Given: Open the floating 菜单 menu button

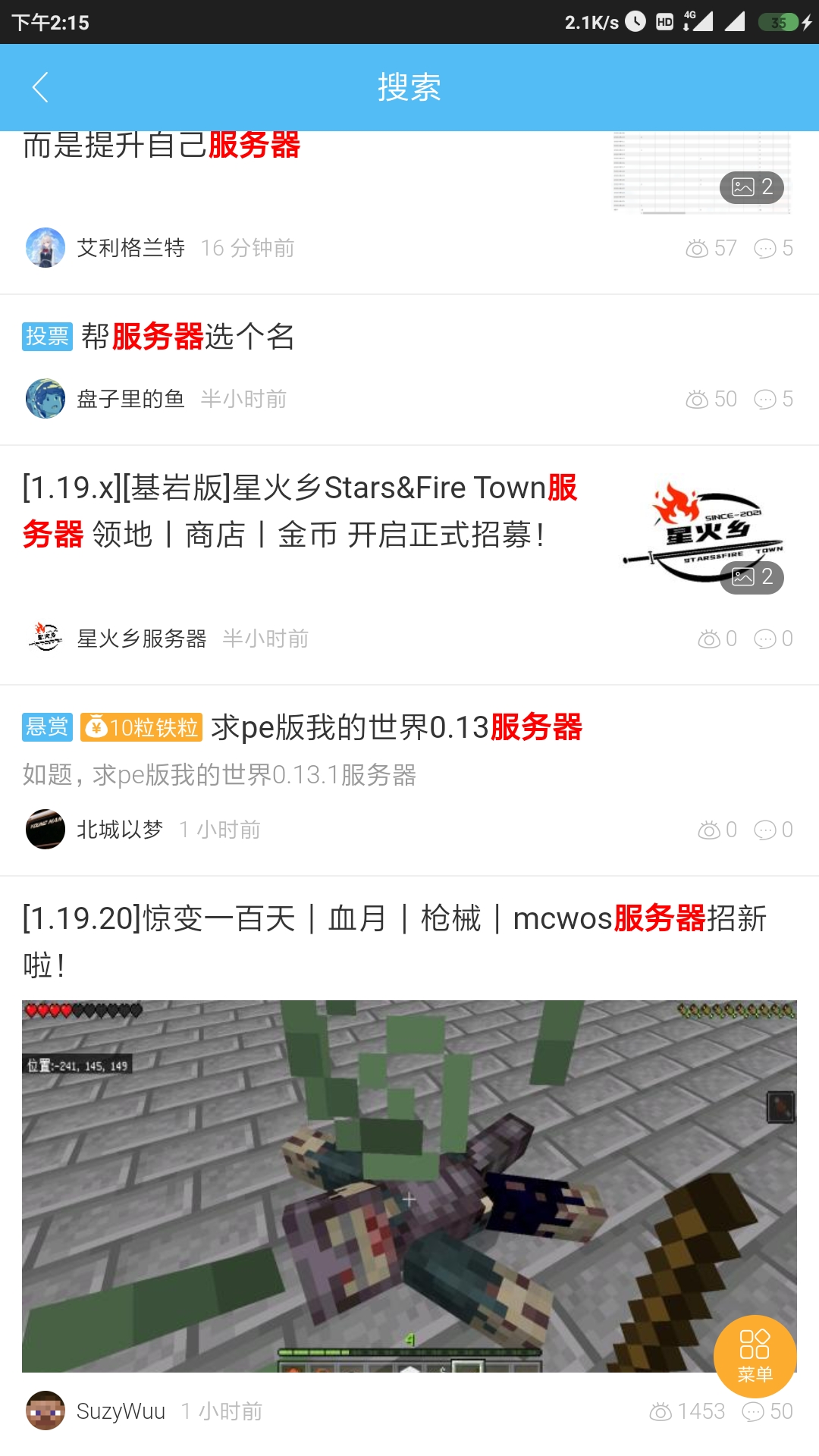Looking at the screenshot, I should 755,1356.
